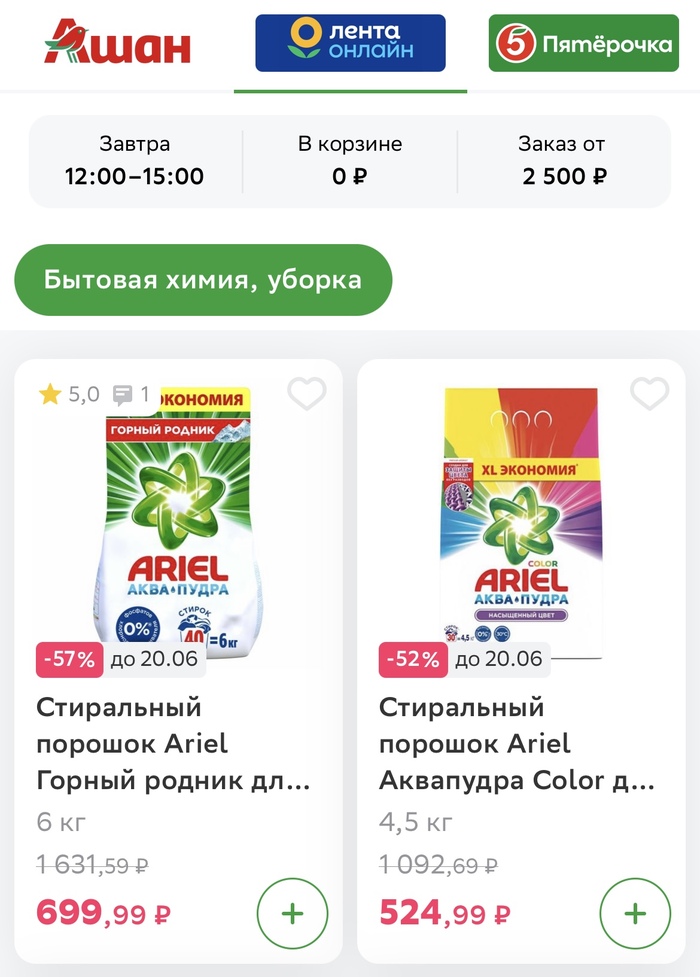Switch to the Пятёрочка store tab

[583, 43]
